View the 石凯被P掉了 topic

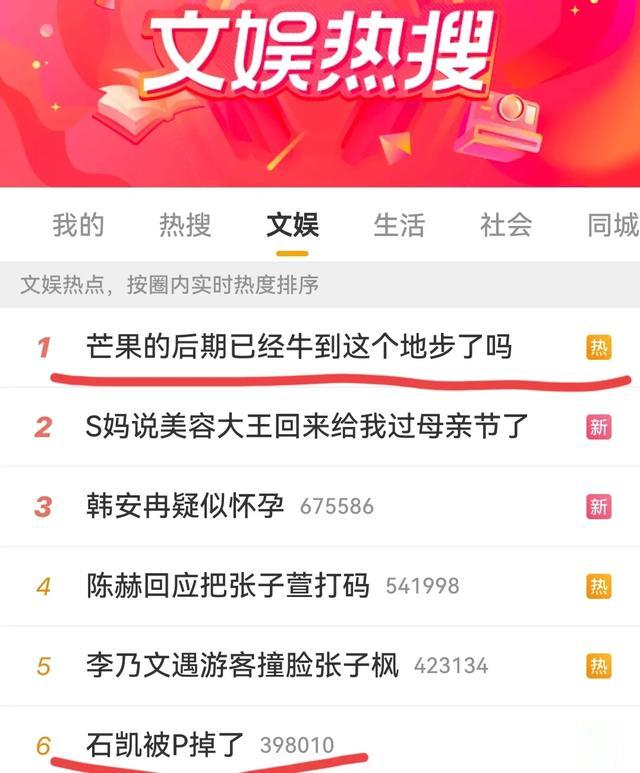pyautogui.click(x=165, y=745)
